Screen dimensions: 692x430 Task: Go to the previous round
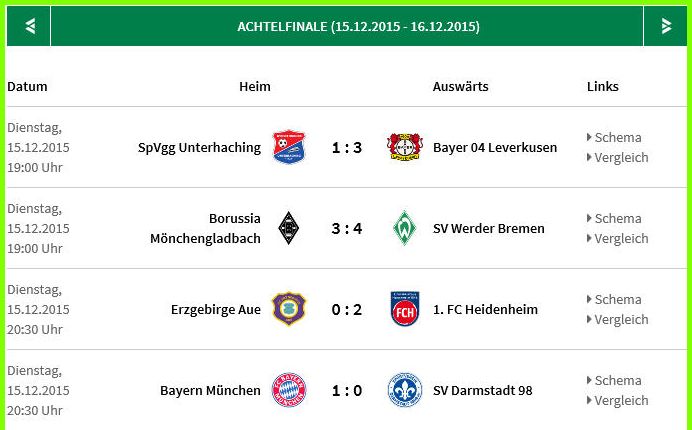(x=30, y=26)
